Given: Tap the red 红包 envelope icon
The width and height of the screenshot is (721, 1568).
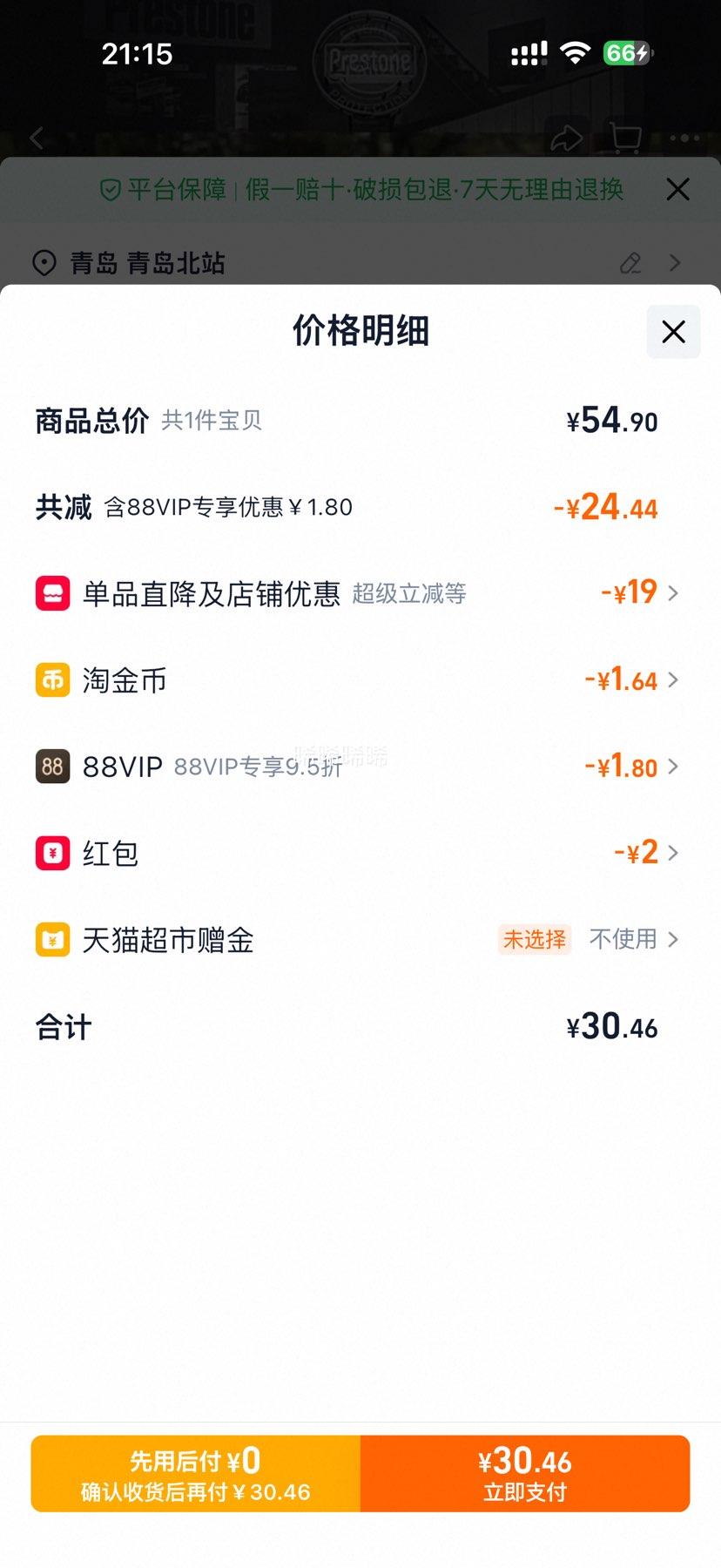Looking at the screenshot, I should click(53, 853).
